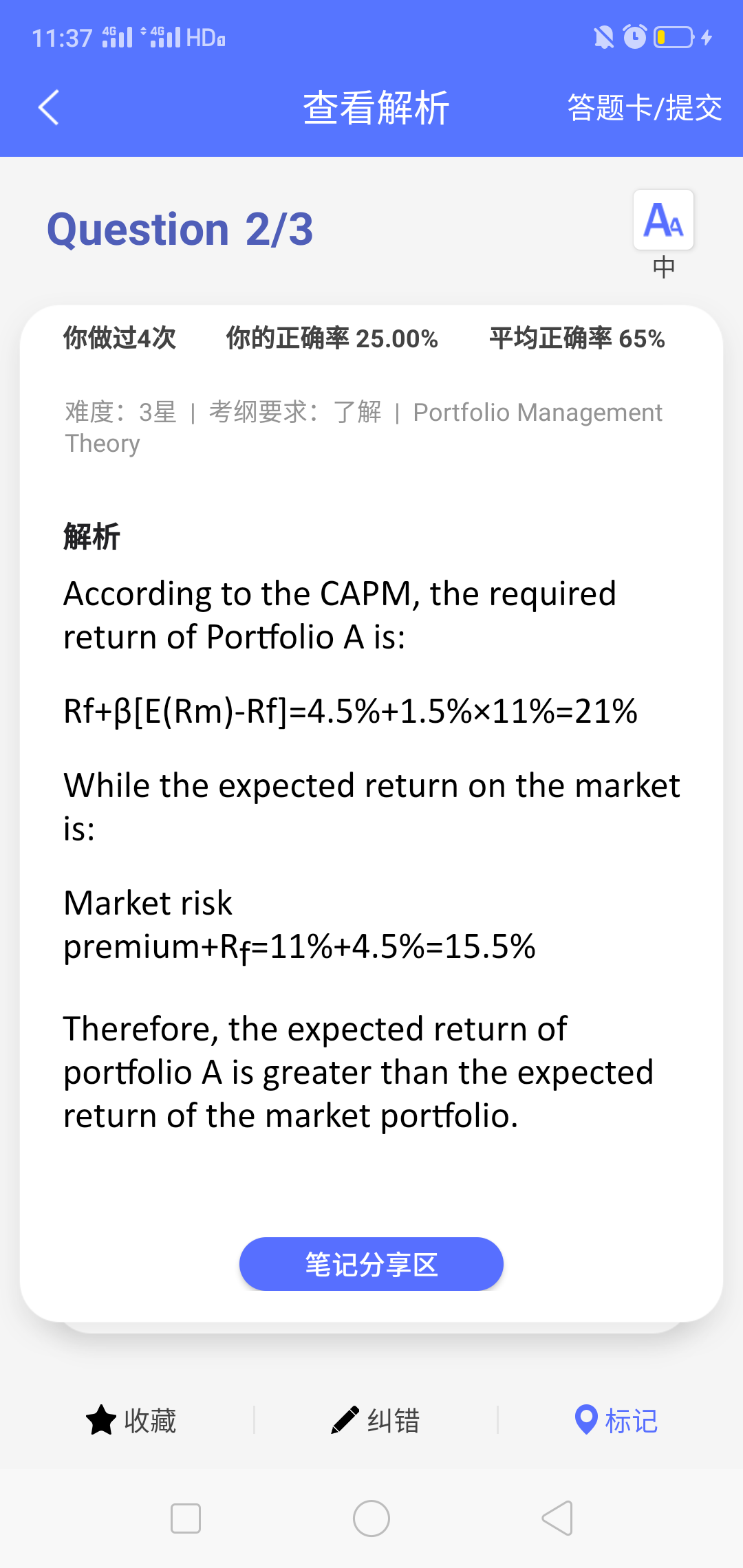This screenshot has width=743, height=1568.
Task: Open the 笔记分享区 notes sharing area
Action: (x=371, y=1264)
